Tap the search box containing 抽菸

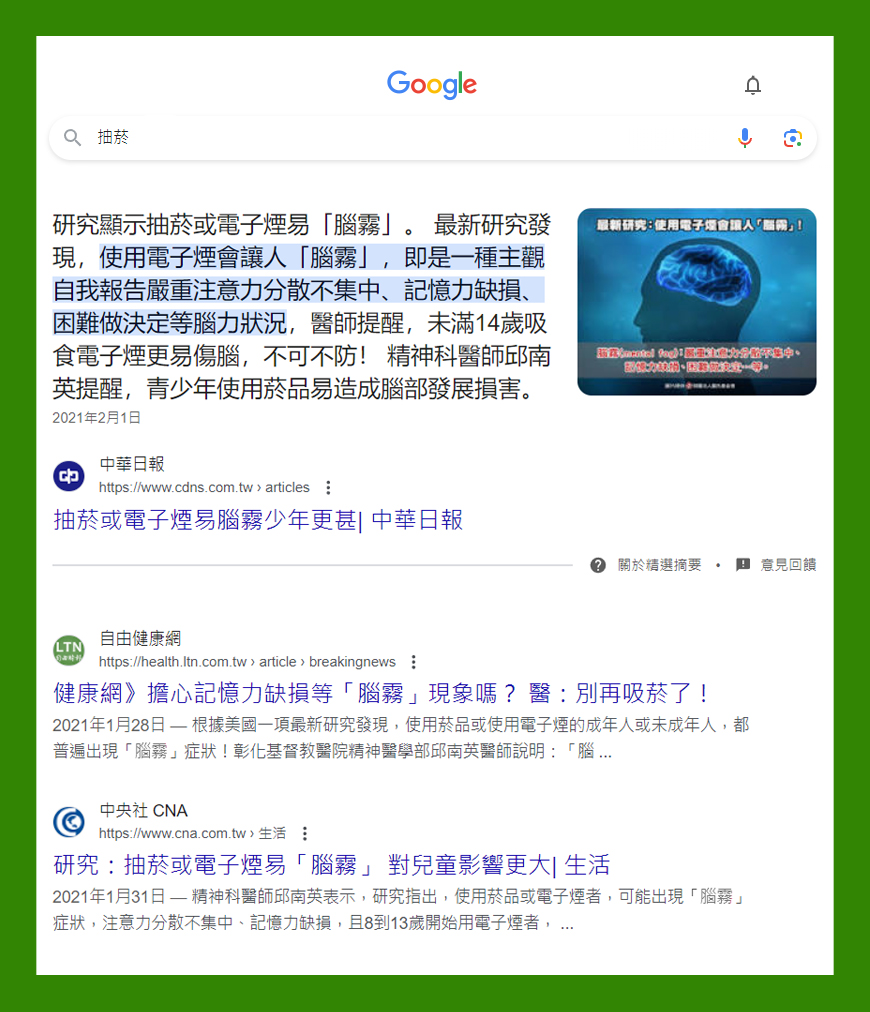point(400,138)
